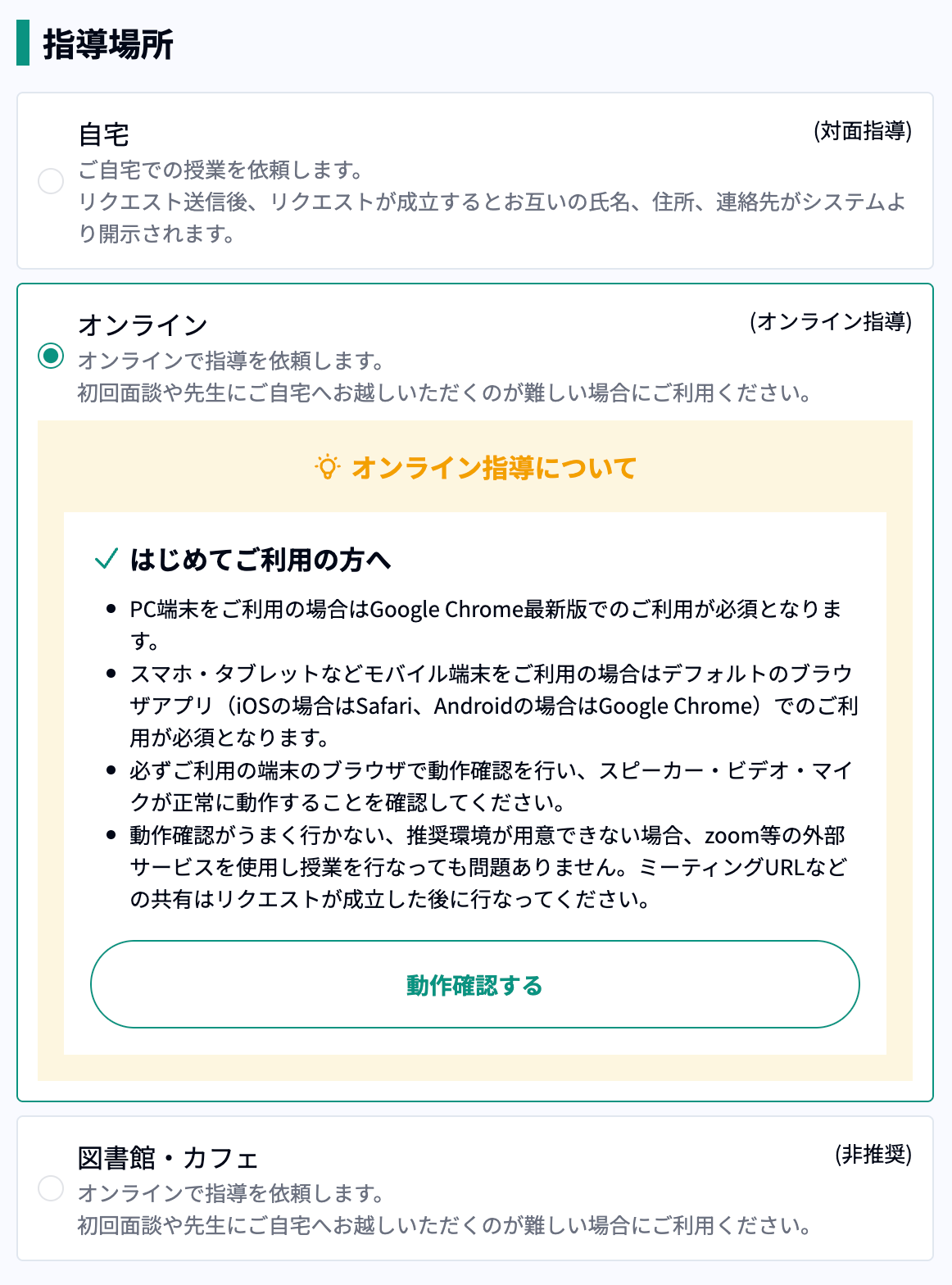Tap the 動作確認する button

click(474, 984)
